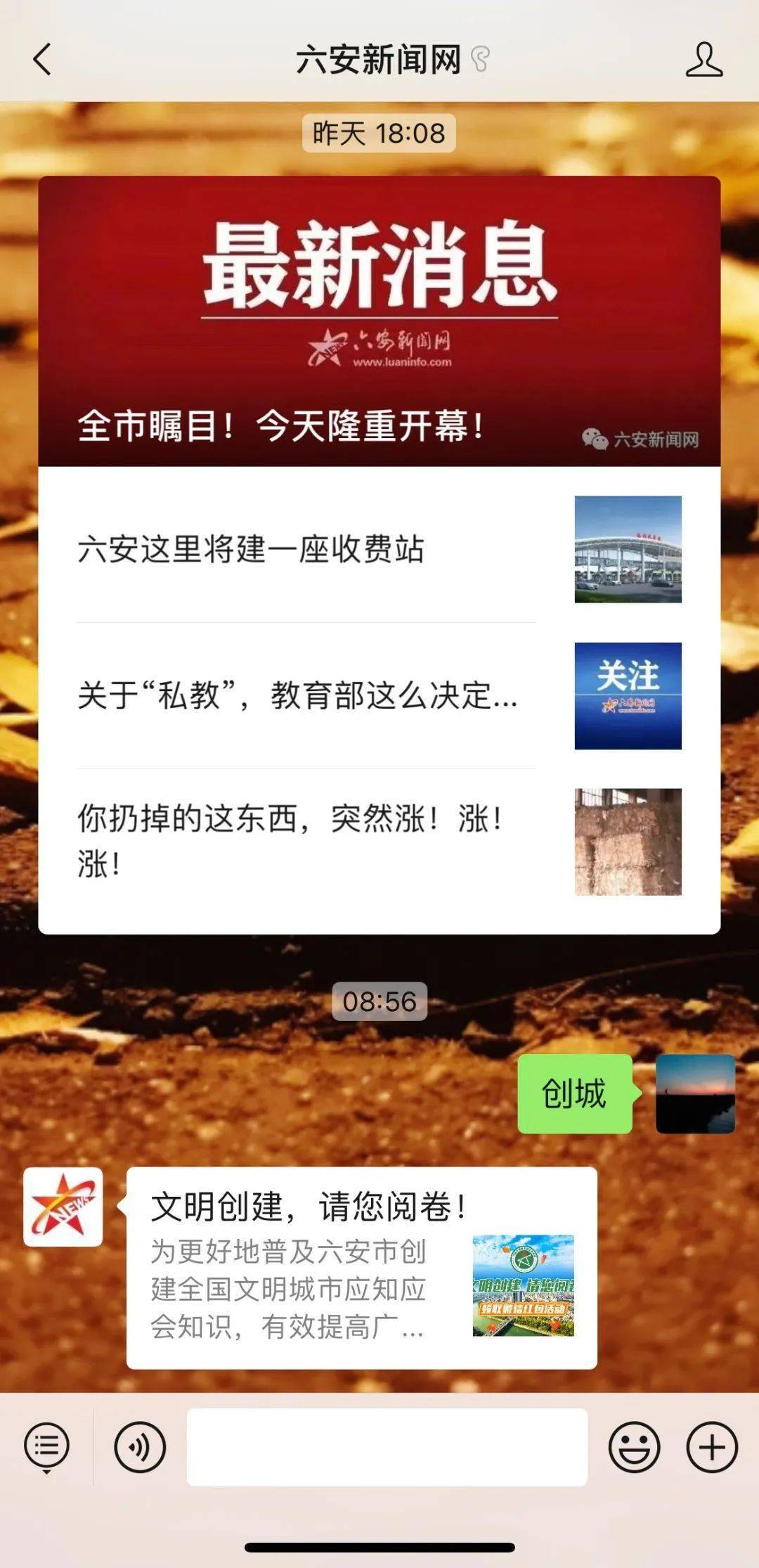Open the 文明创建，请您阅卷 link card

point(361,1268)
